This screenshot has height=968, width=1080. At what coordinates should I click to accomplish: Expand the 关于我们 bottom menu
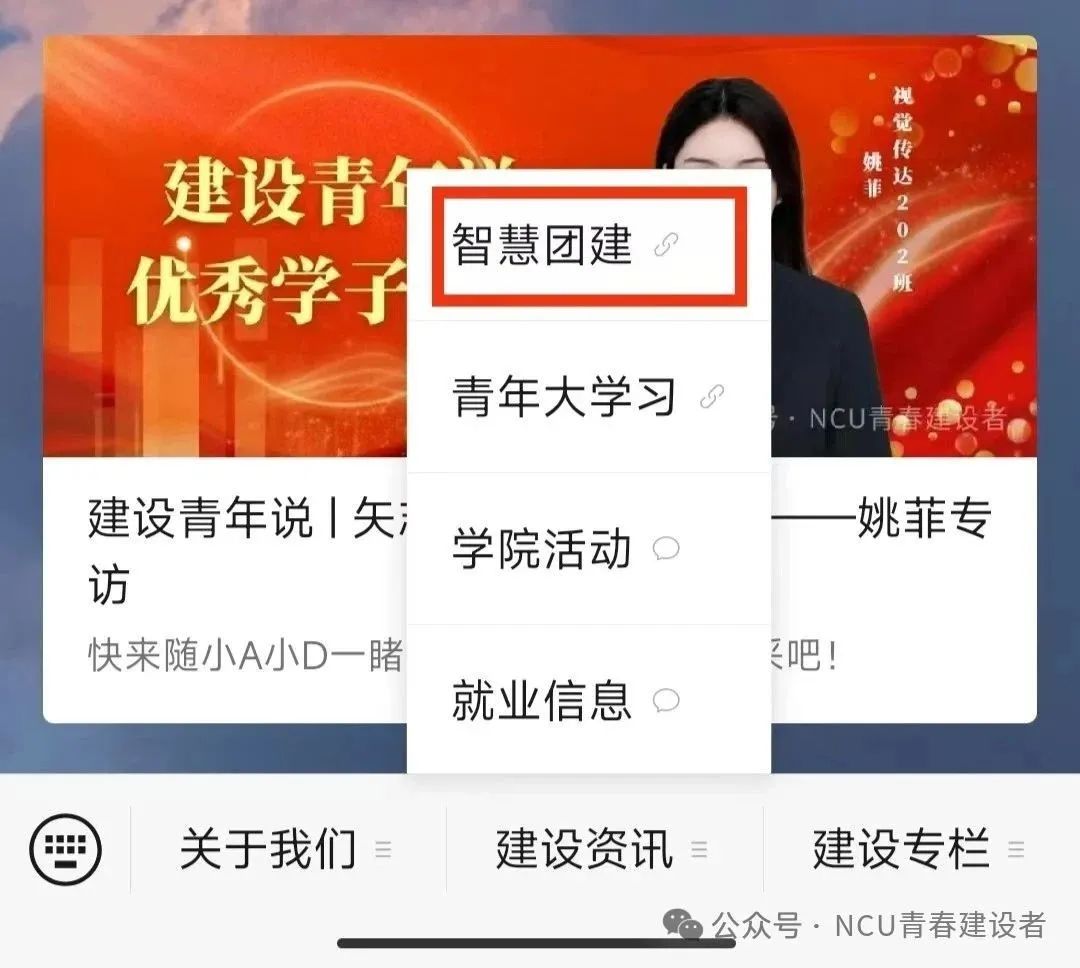point(286,850)
